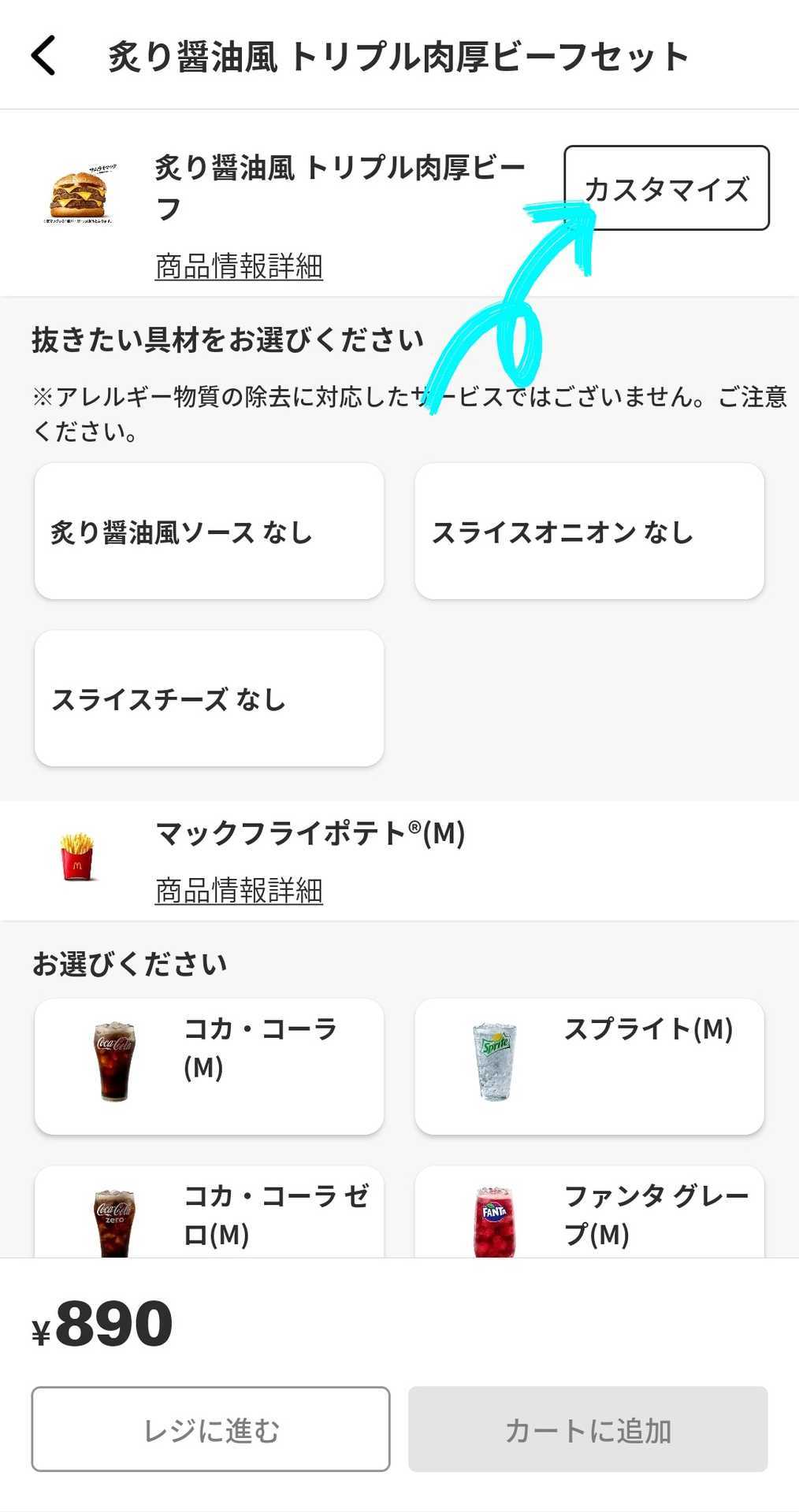Choose スライスチーズ なし option
Image resolution: width=799 pixels, height=1512 pixels.
click(209, 699)
